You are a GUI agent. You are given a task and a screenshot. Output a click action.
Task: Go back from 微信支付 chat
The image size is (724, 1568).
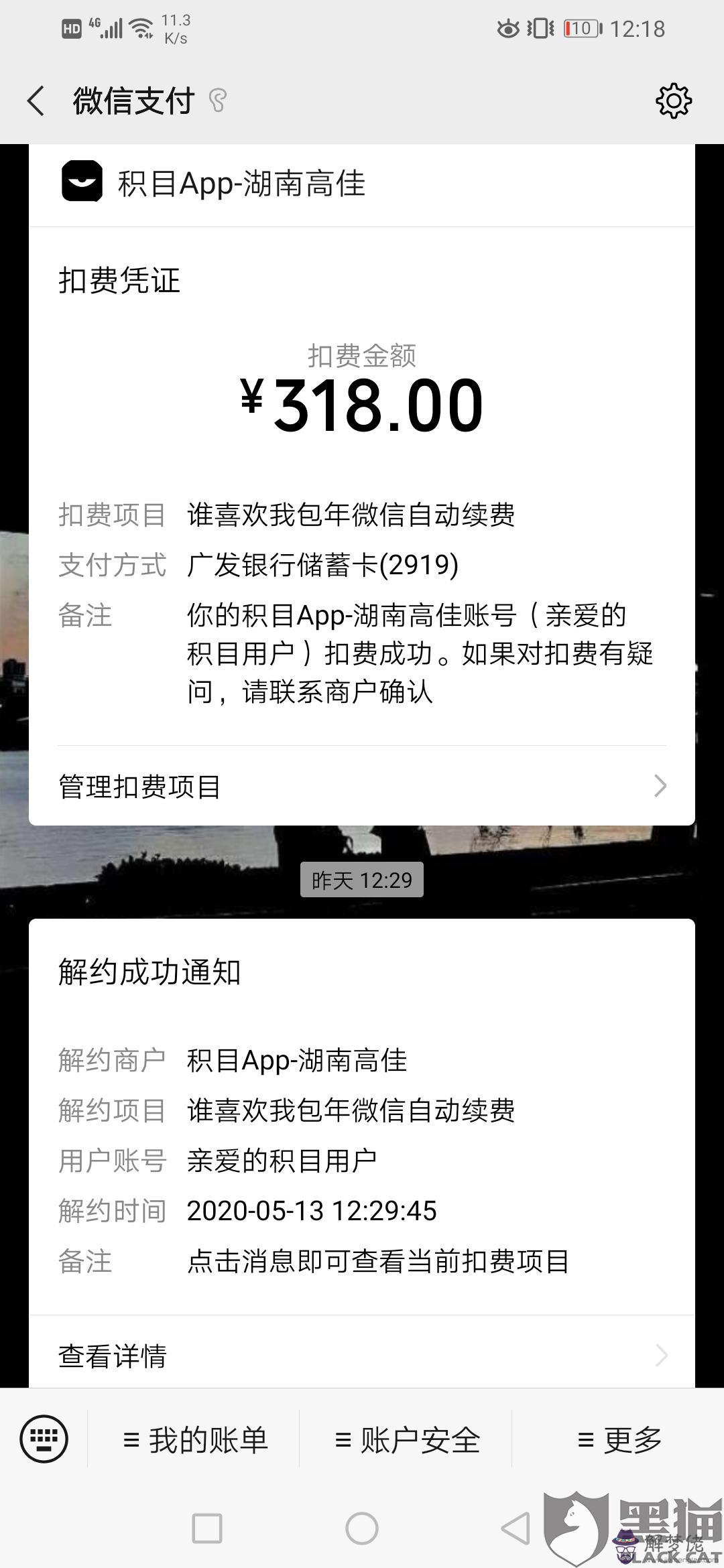pos(36,101)
